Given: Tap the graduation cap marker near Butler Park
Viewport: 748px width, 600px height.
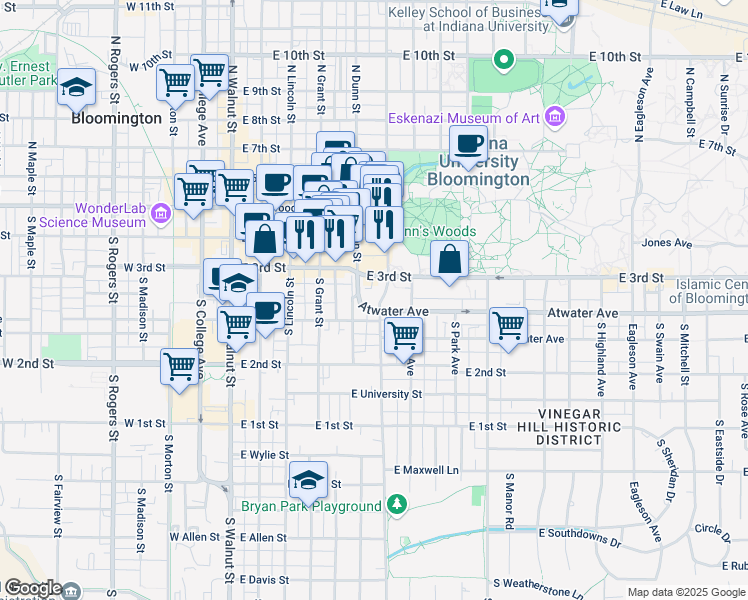Looking at the screenshot, I should pyautogui.click(x=76, y=88).
